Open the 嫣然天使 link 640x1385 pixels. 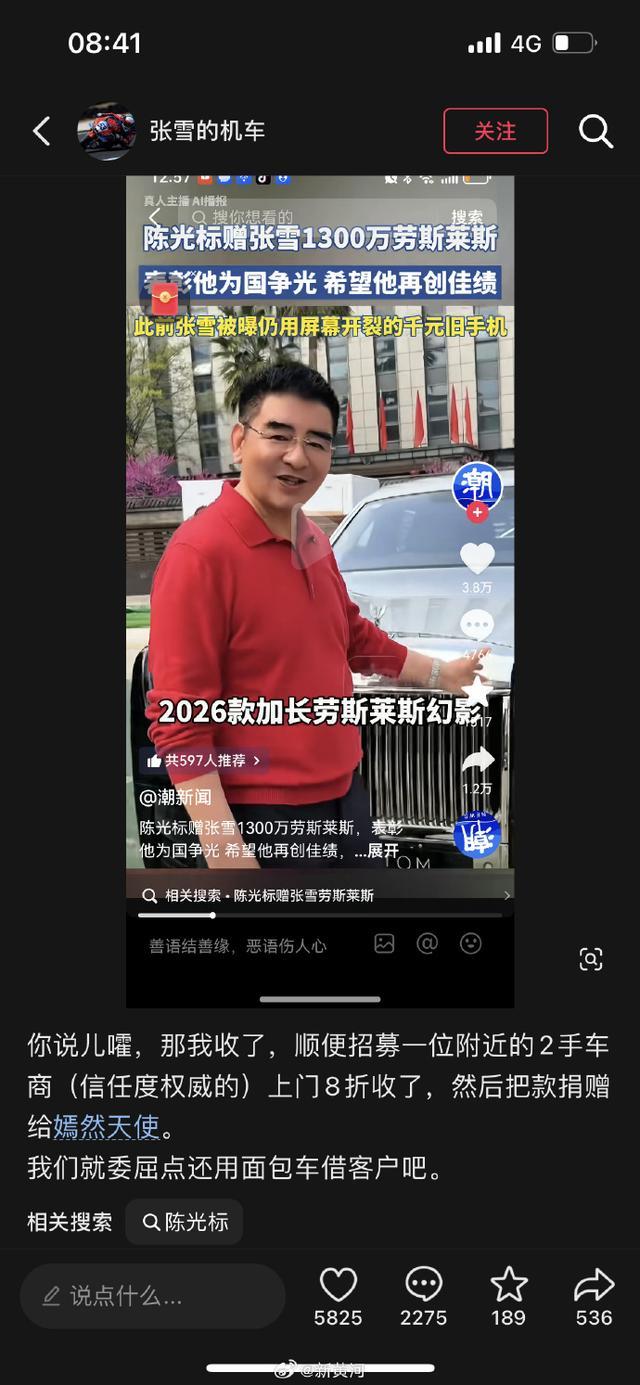107,1127
